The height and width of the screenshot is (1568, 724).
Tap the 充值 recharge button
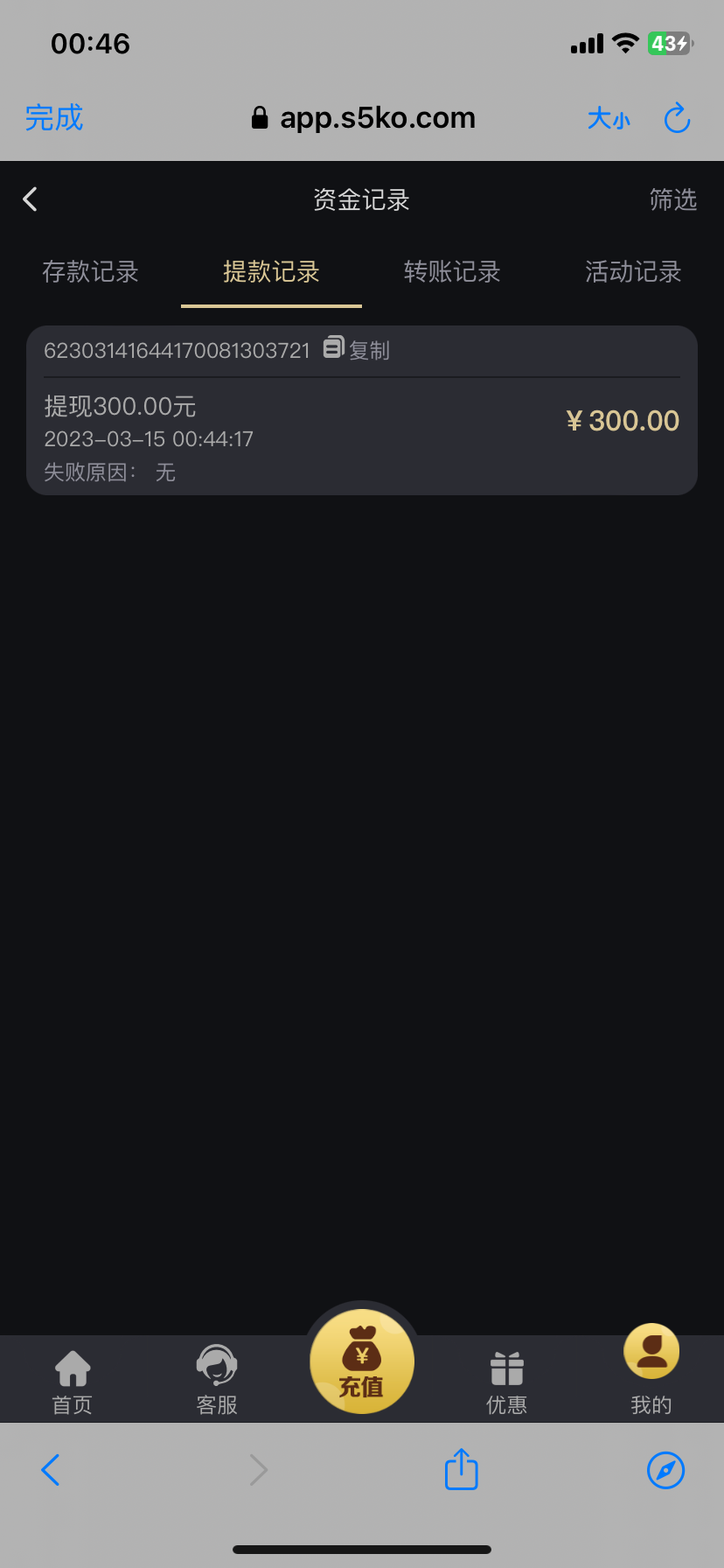(362, 1362)
